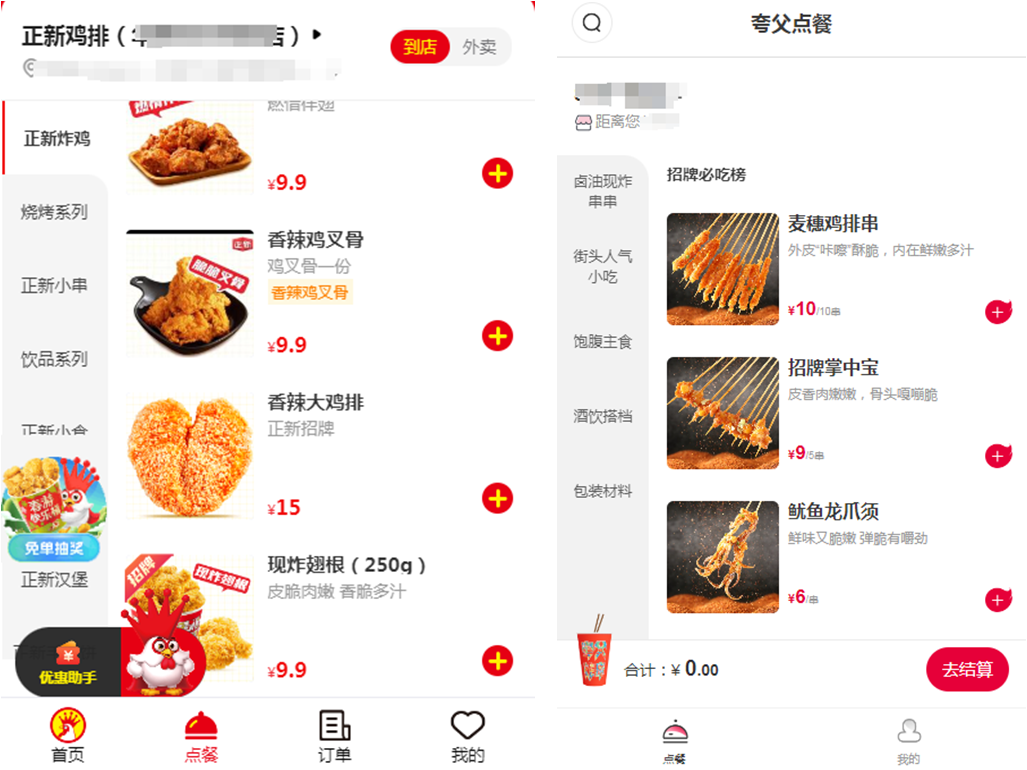Add 现炸翅根 (250g) to the order

[x=497, y=660]
